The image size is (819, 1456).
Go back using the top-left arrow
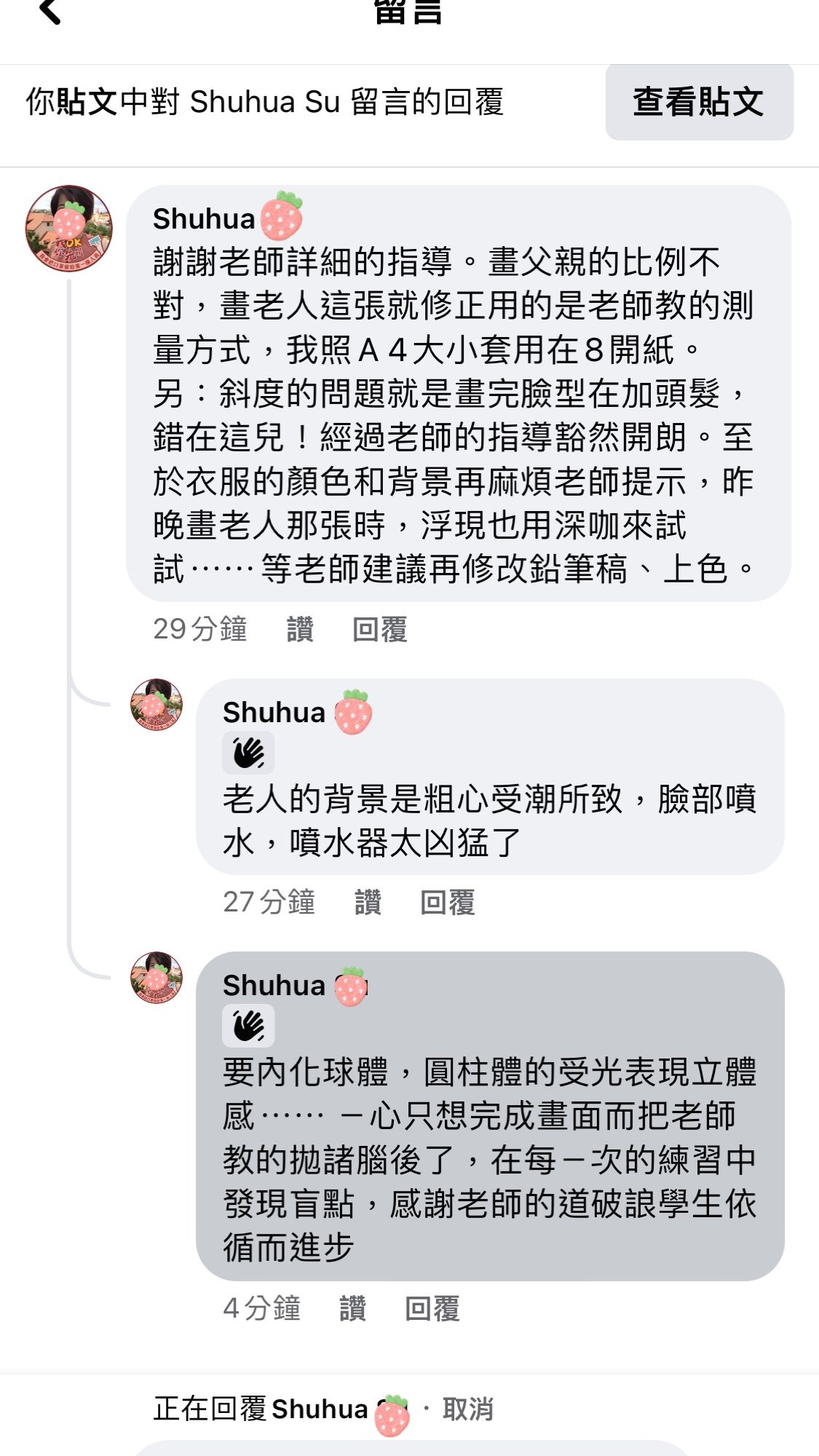(x=50, y=10)
